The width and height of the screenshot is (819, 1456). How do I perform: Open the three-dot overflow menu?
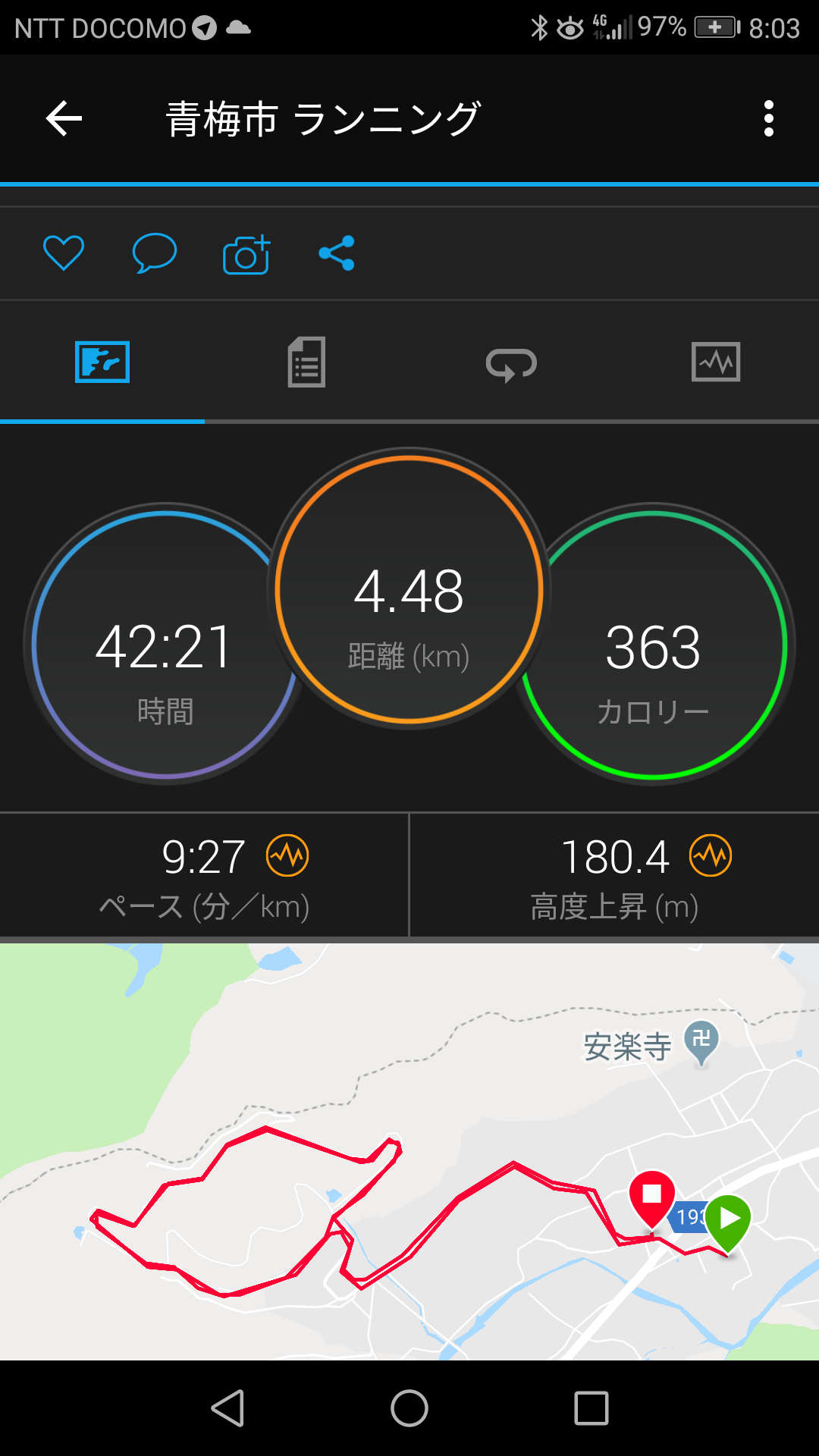point(769,119)
